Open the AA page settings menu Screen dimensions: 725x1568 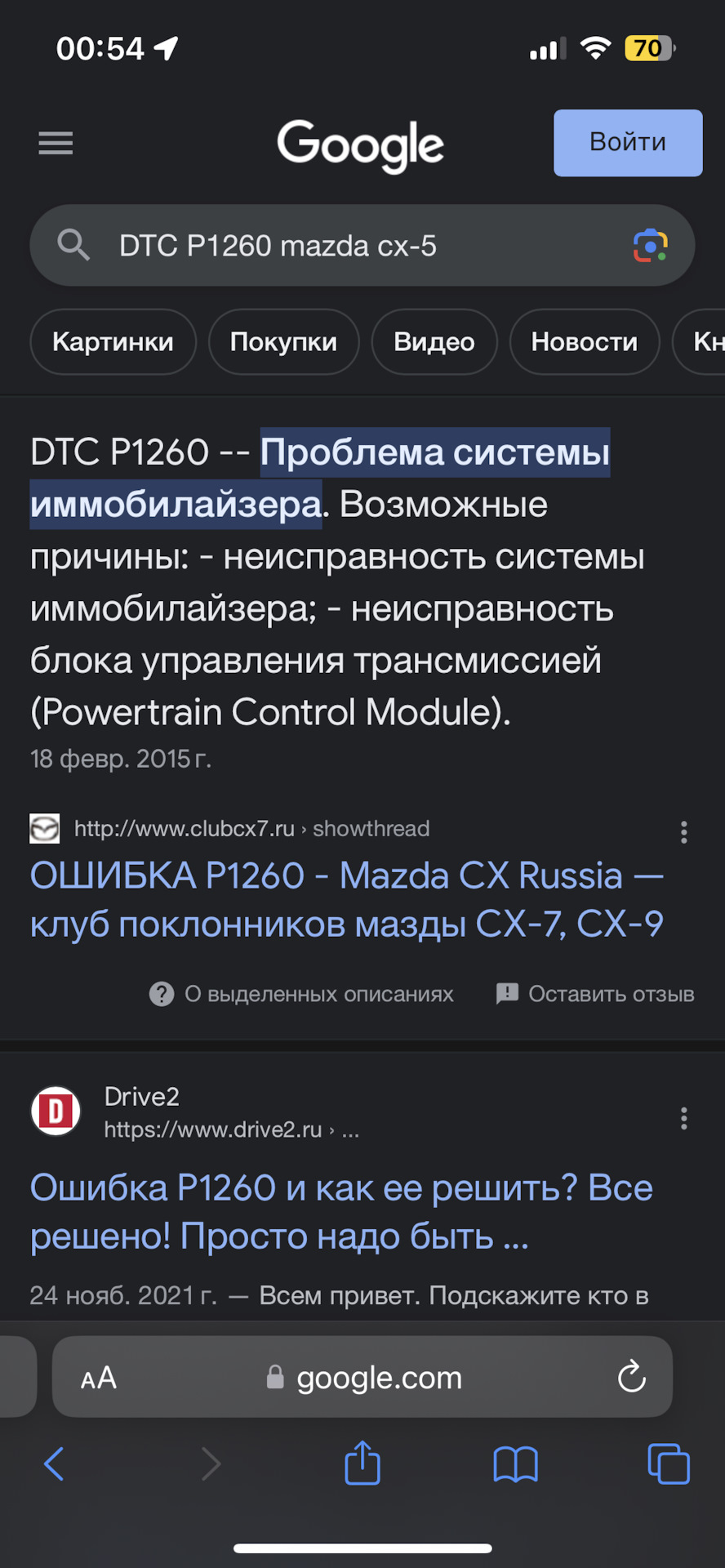click(99, 1379)
